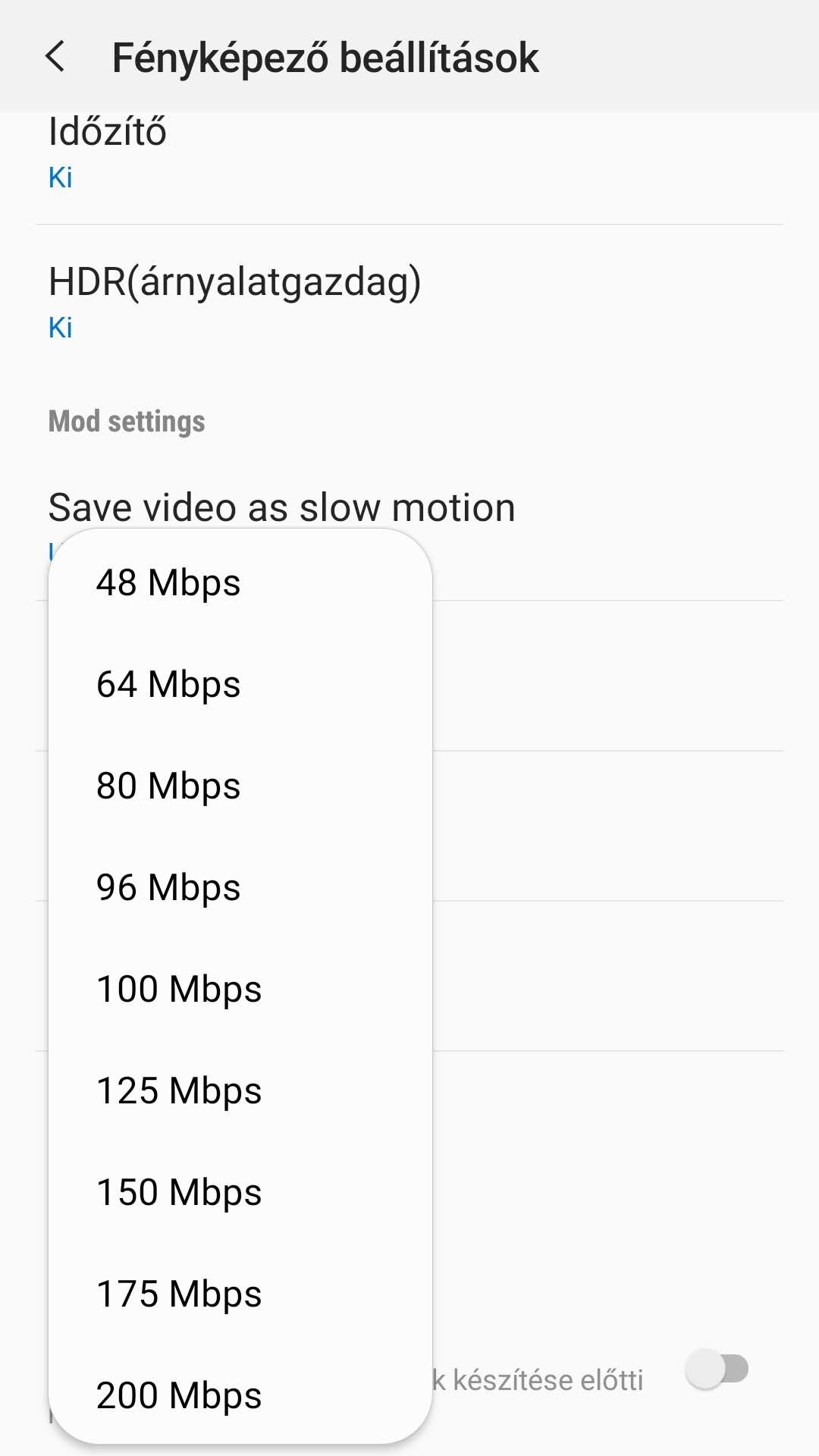Viewport: 819px width, 1456px height.
Task: Pick 80 Mbps from the list
Action: [x=240, y=786]
